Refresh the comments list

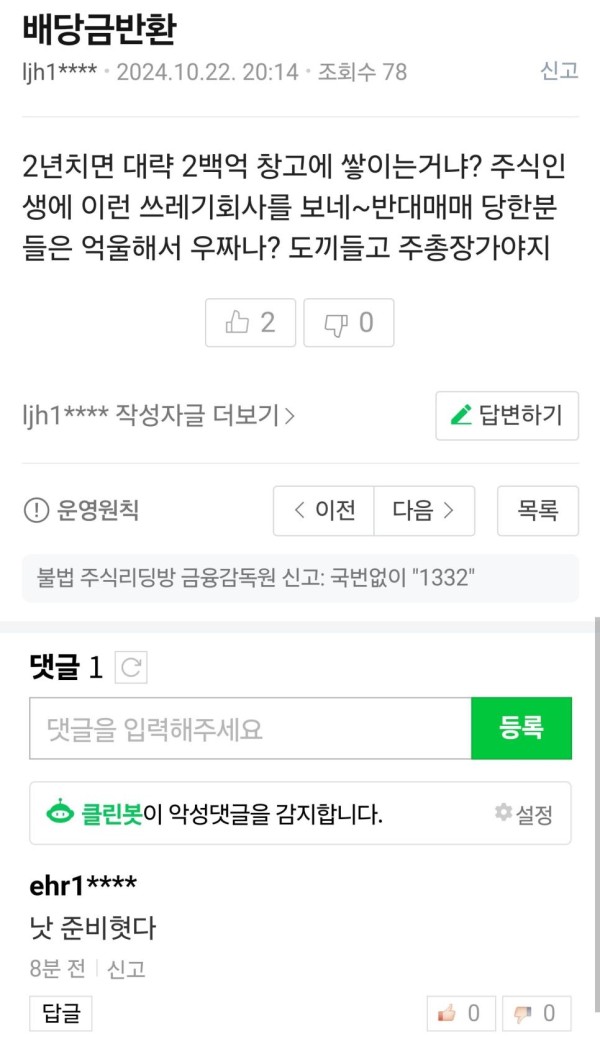tap(131, 667)
